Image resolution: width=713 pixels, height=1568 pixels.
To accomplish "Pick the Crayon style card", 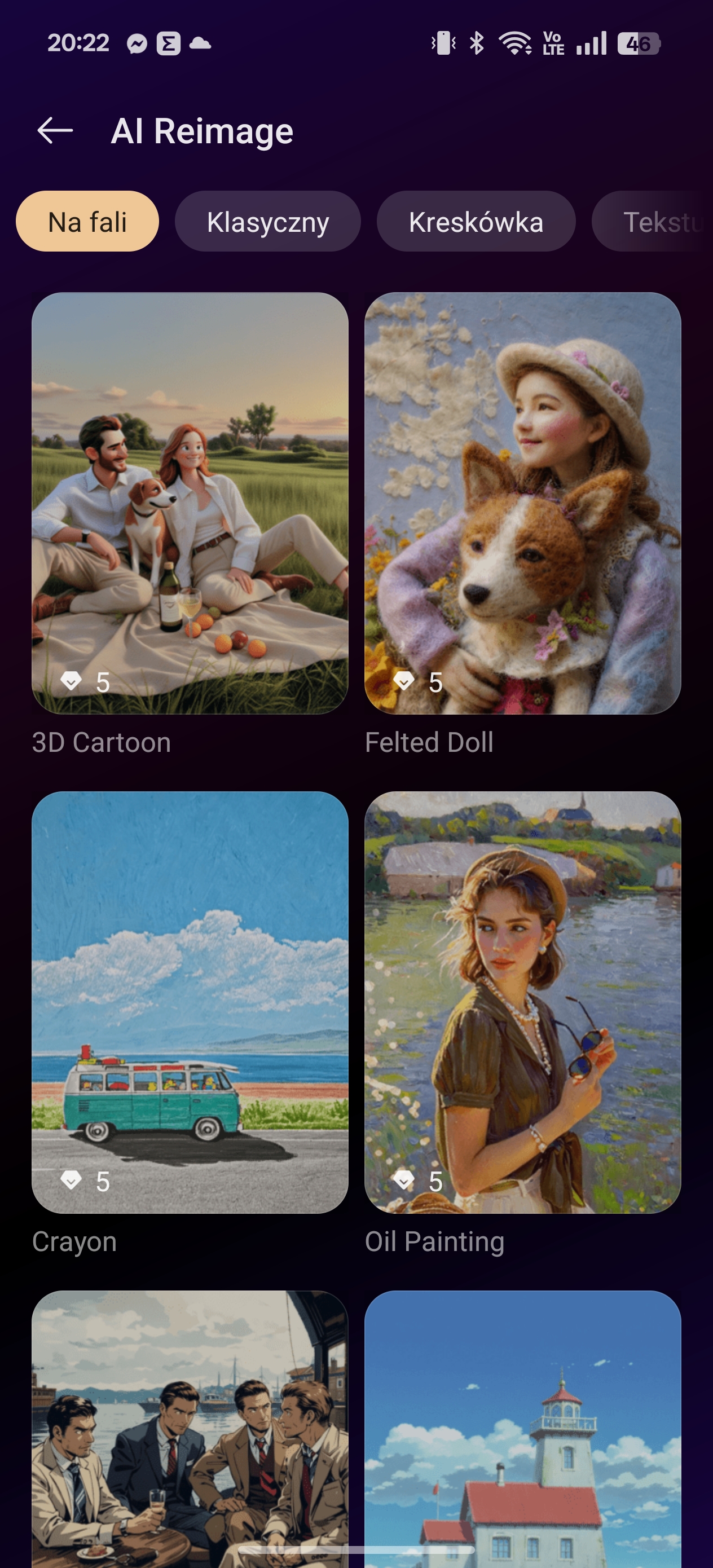I will click(x=190, y=1002).
